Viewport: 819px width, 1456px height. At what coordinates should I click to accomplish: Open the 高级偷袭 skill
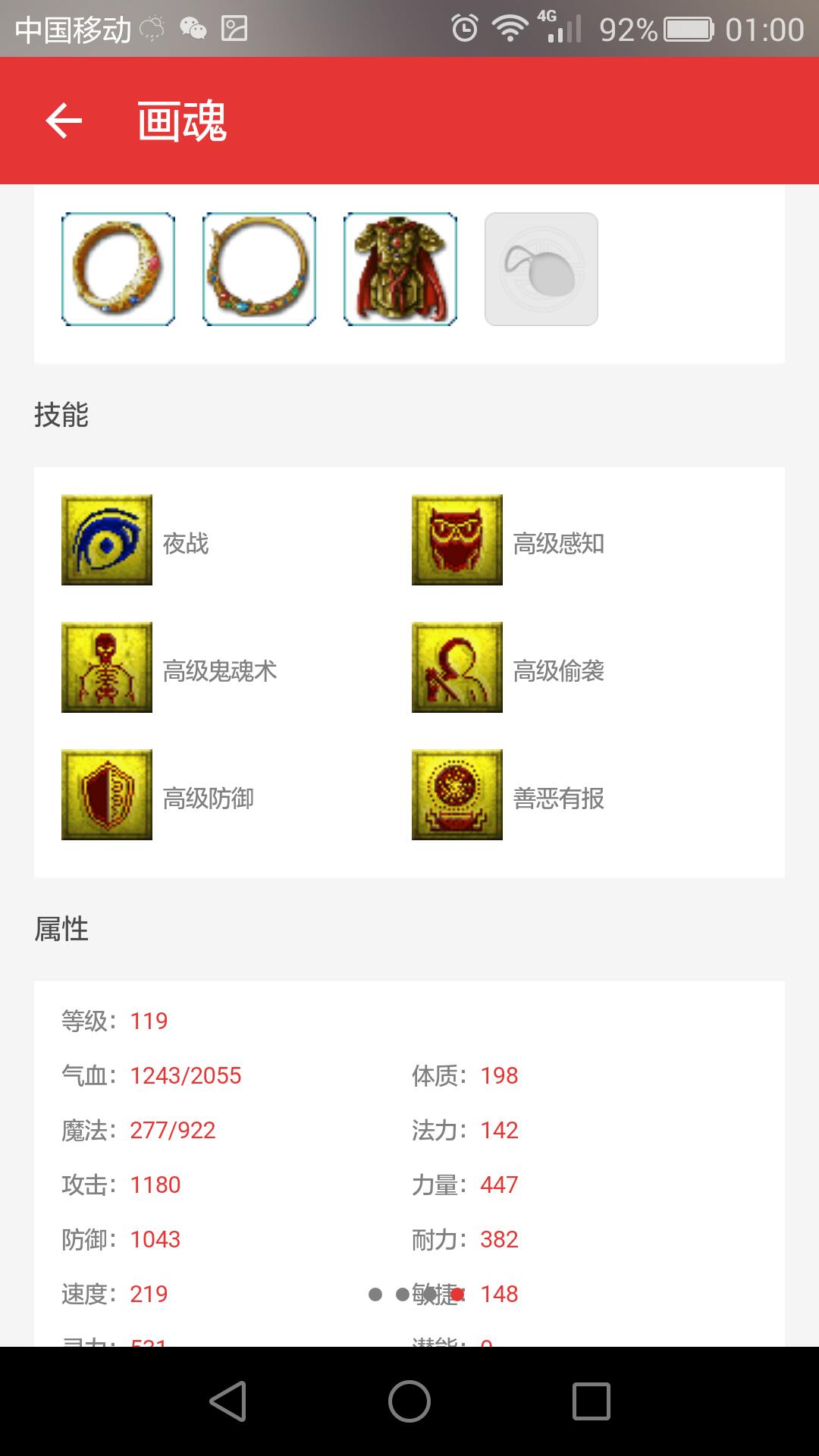[457, 667]
